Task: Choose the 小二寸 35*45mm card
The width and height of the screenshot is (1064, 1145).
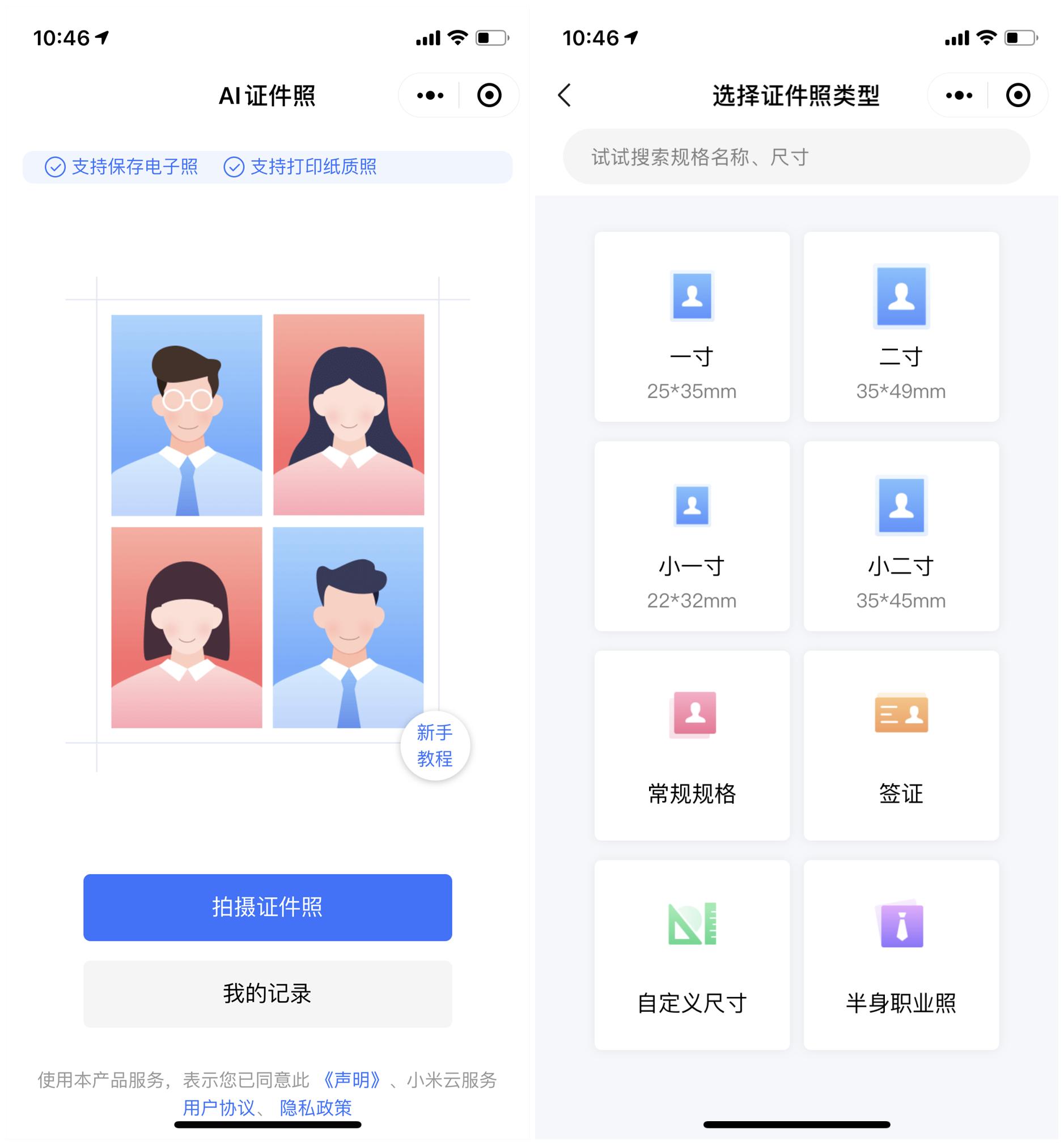Action: [901, 536]
